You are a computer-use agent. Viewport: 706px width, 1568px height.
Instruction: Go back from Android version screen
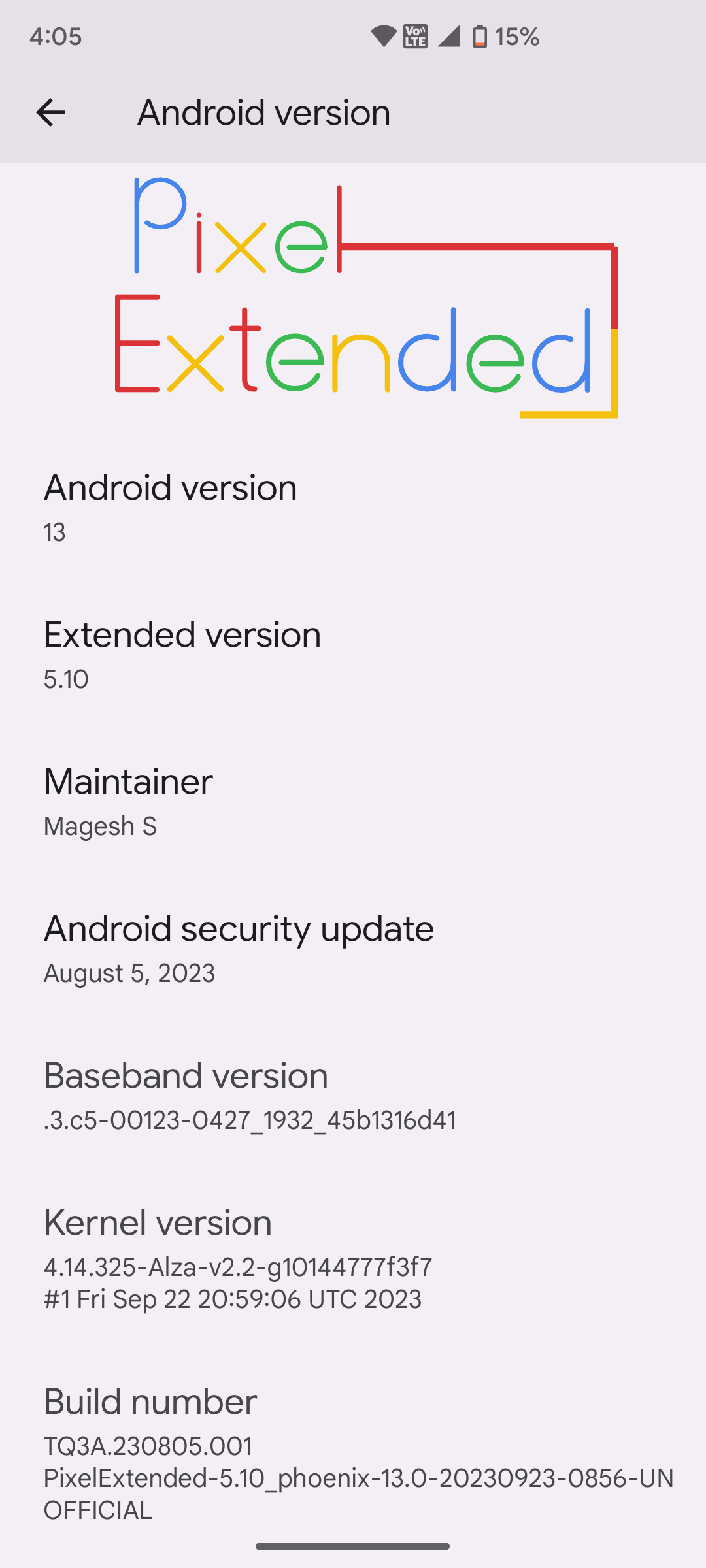pyautogui.click(x=50, y=112)
